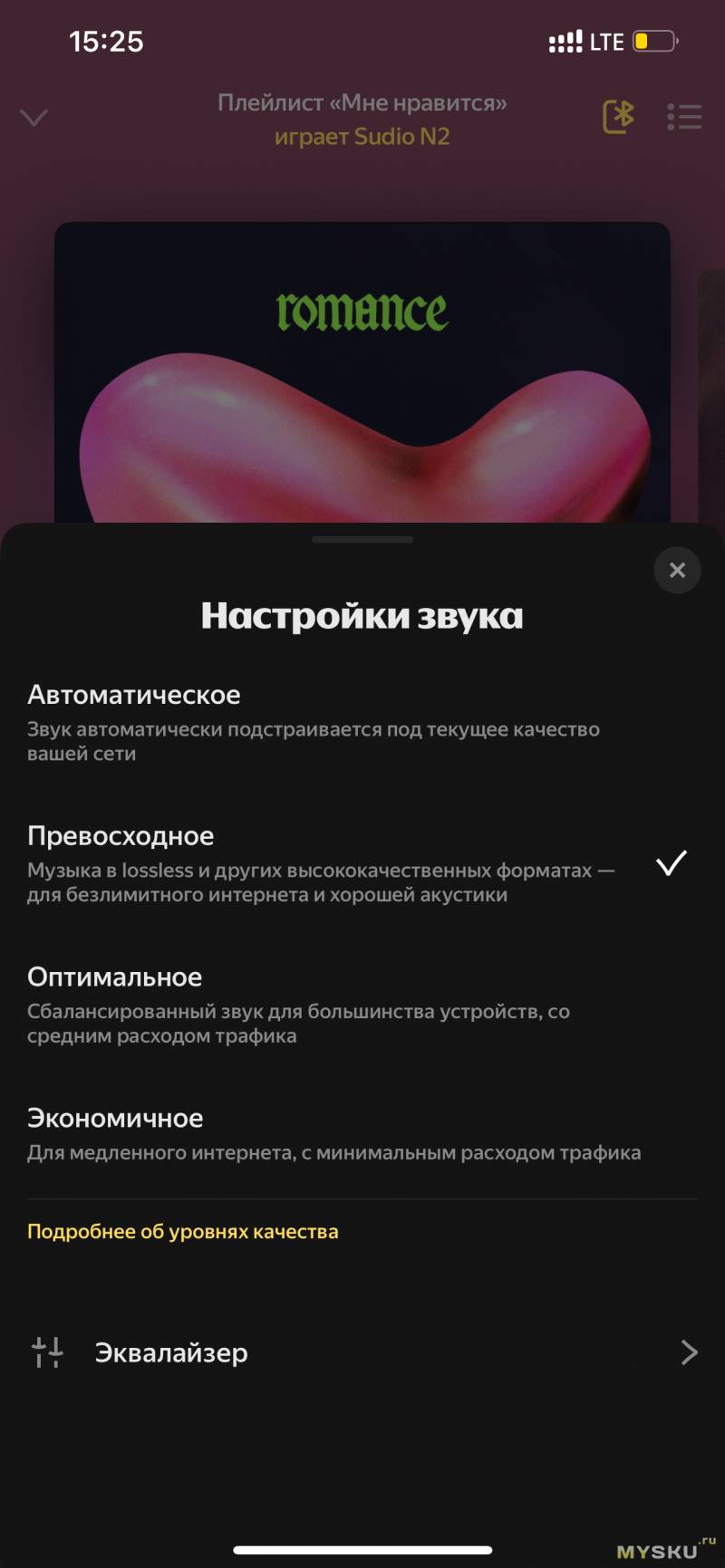Close the sound settings sheet
The image size is (725, 1568).
(677, 571)
